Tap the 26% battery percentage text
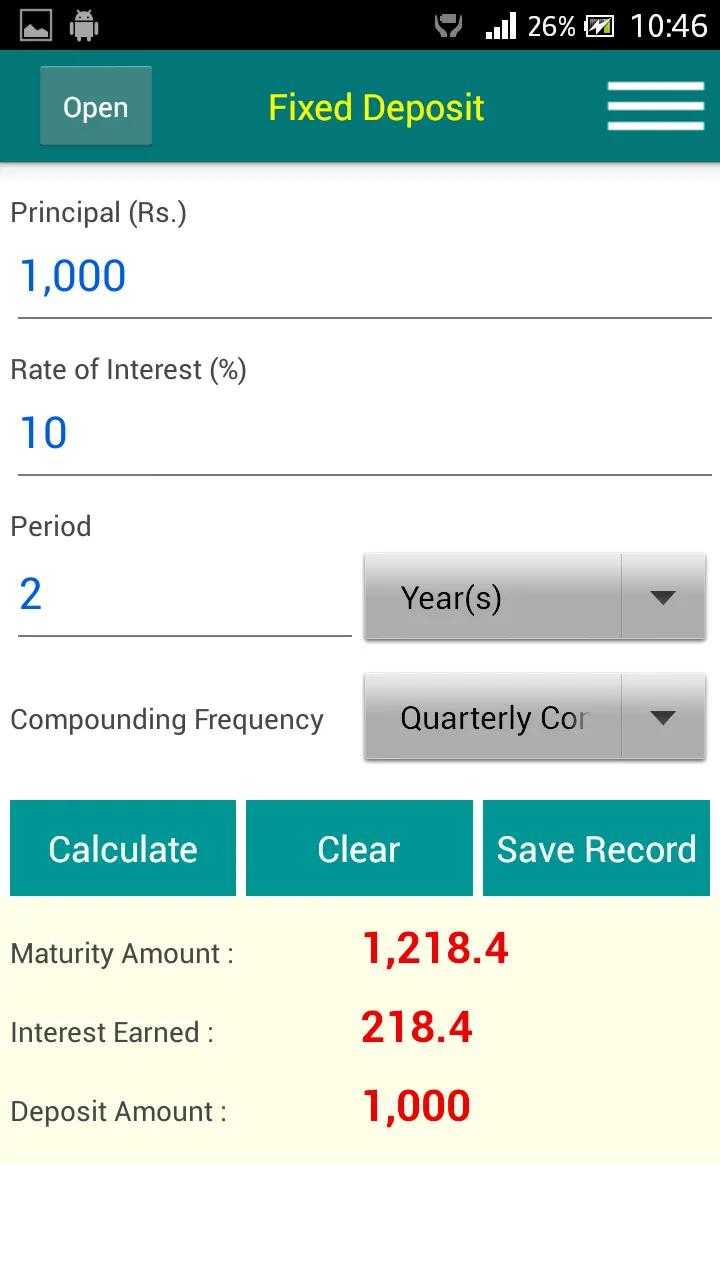720x1280 pixels. [x=552, y=25]
